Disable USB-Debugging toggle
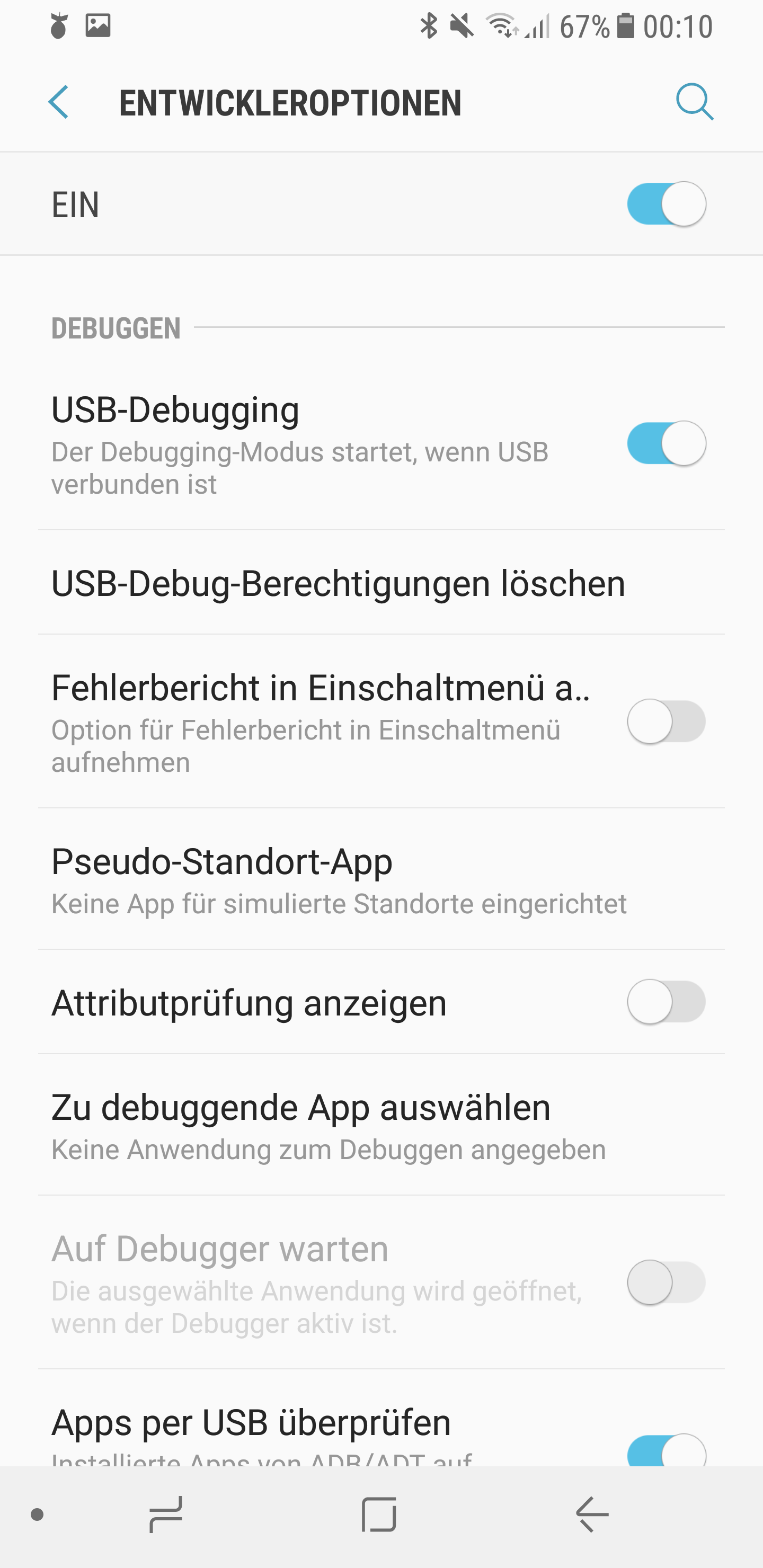763x1568 pixels. [x=666, y=443]
